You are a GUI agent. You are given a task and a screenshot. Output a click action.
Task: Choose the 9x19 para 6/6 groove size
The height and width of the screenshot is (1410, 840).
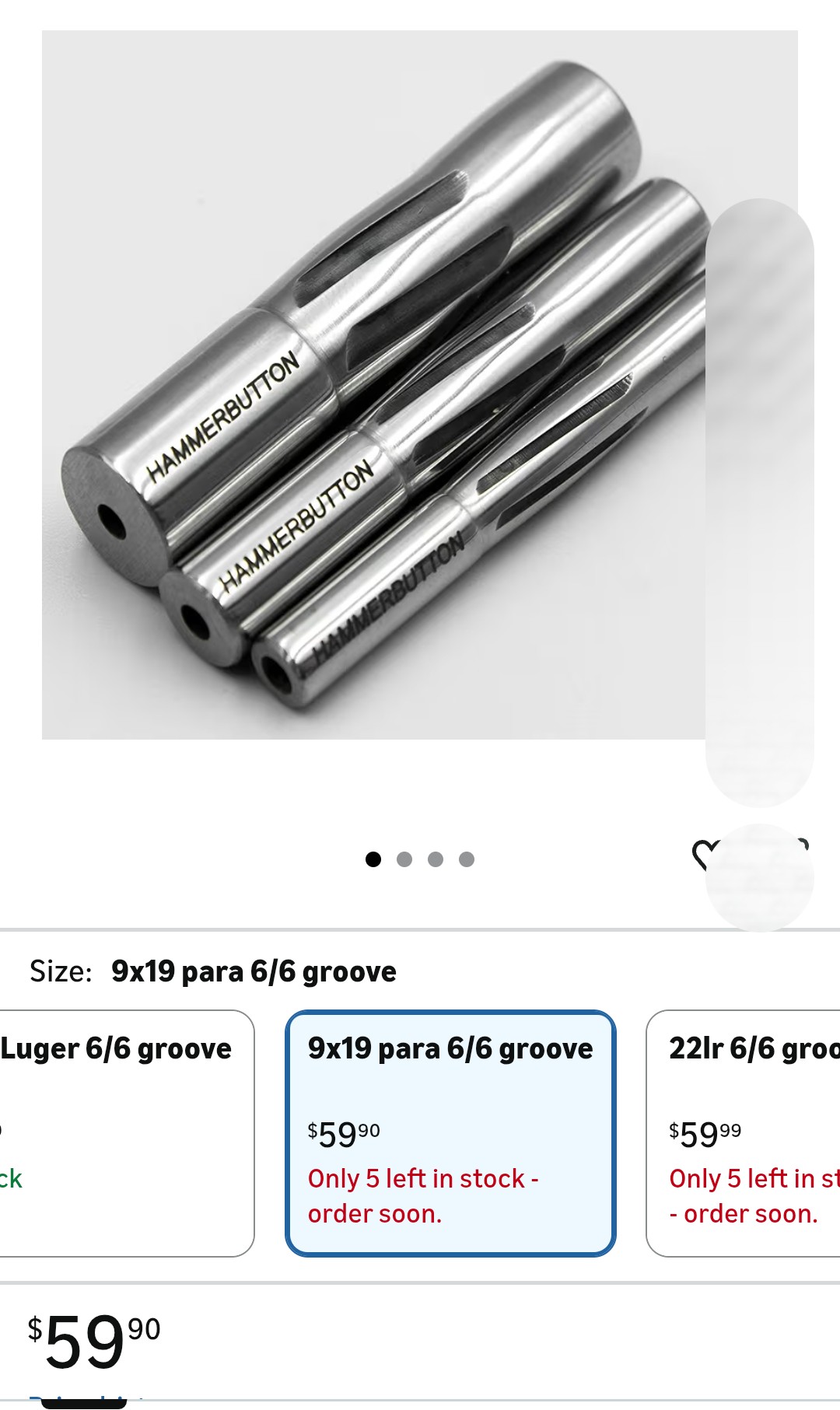pyautogui.click(x=450, y=1132)
